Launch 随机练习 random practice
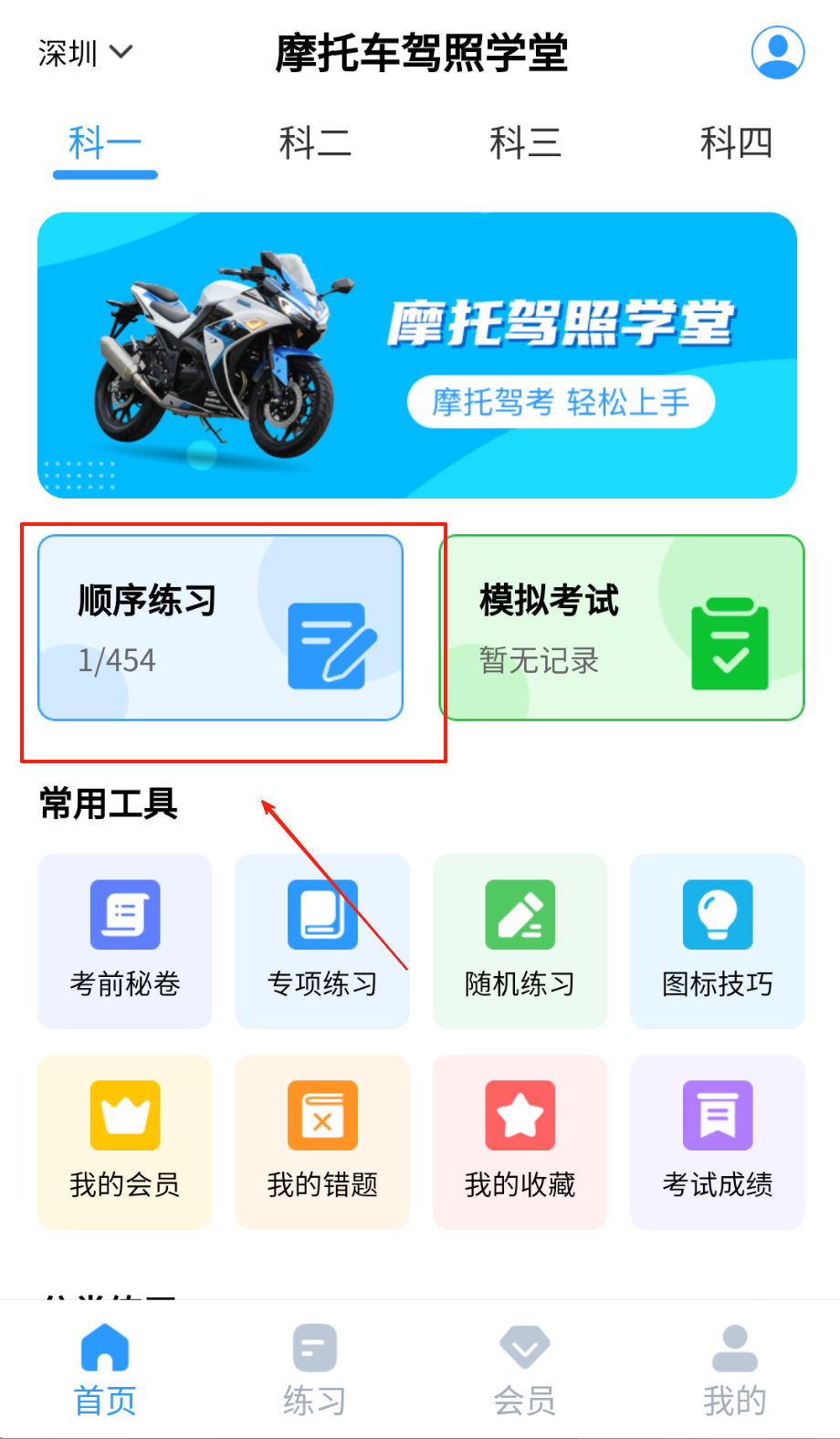The height and width of the screenshot is (1439, 840). click(520, 940)
